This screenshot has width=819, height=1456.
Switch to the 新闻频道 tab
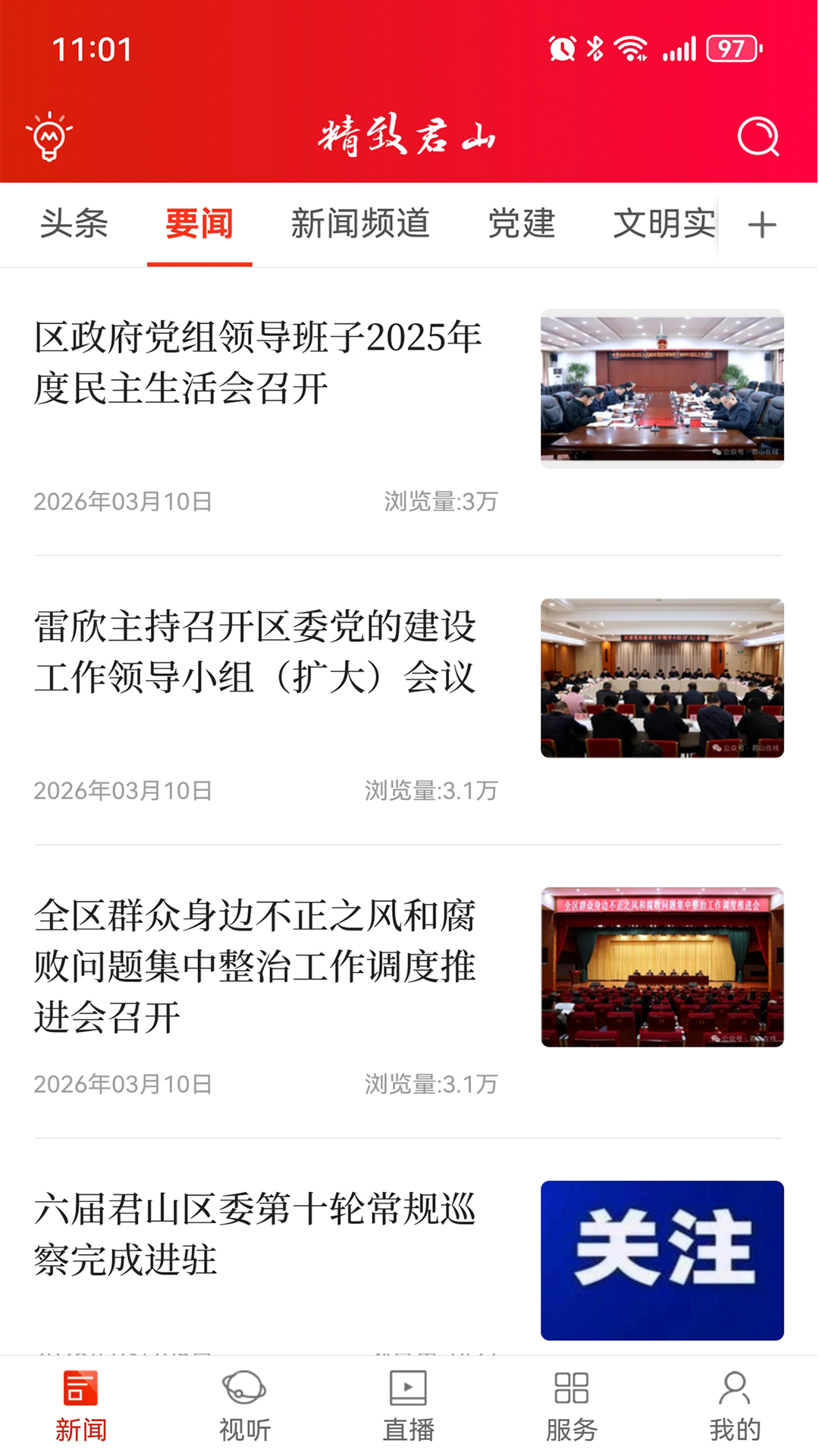(360, 224)
